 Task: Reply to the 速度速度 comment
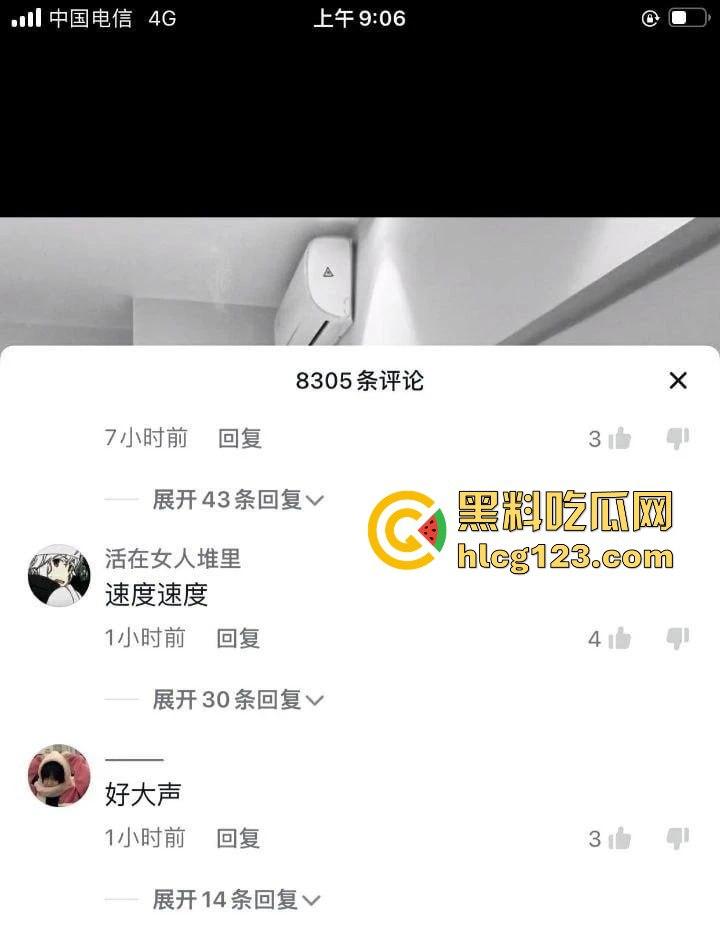tap(239, 638)
